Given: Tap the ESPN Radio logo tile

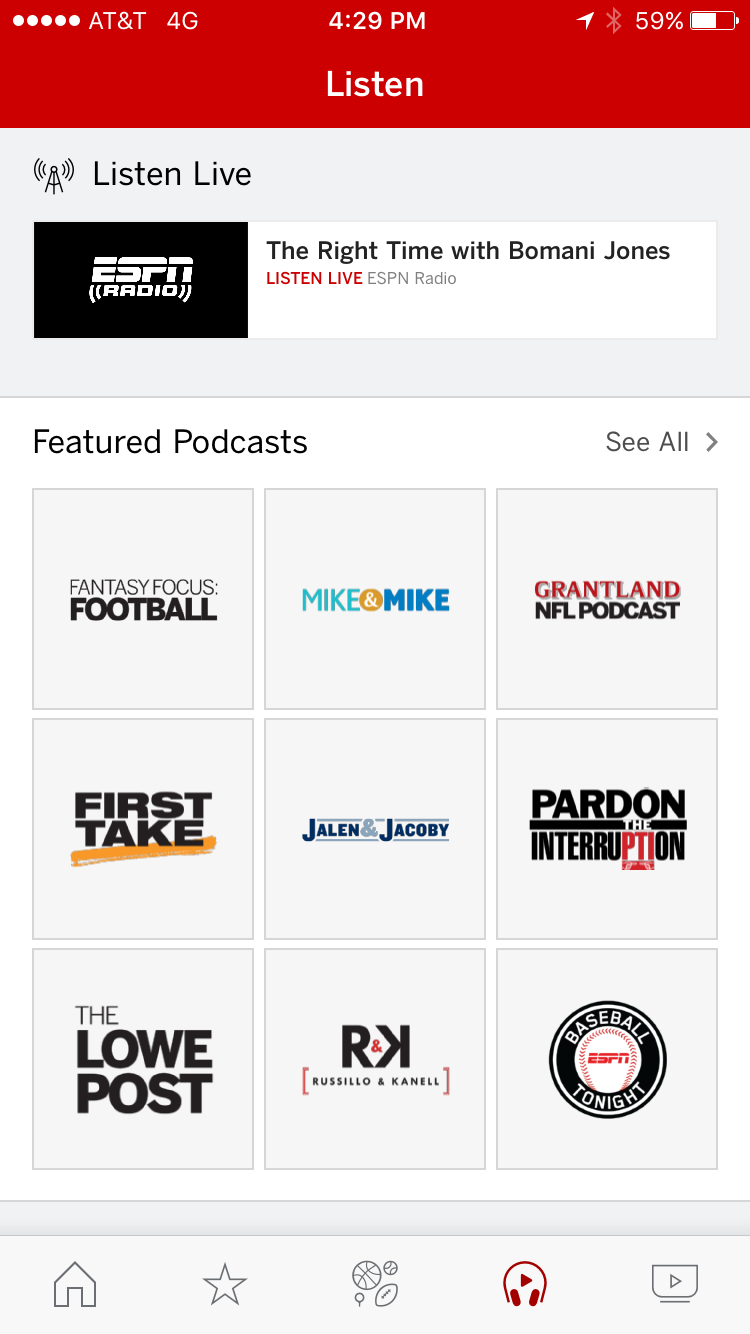Looking at the screenshot, I should [x=140, y=280].
